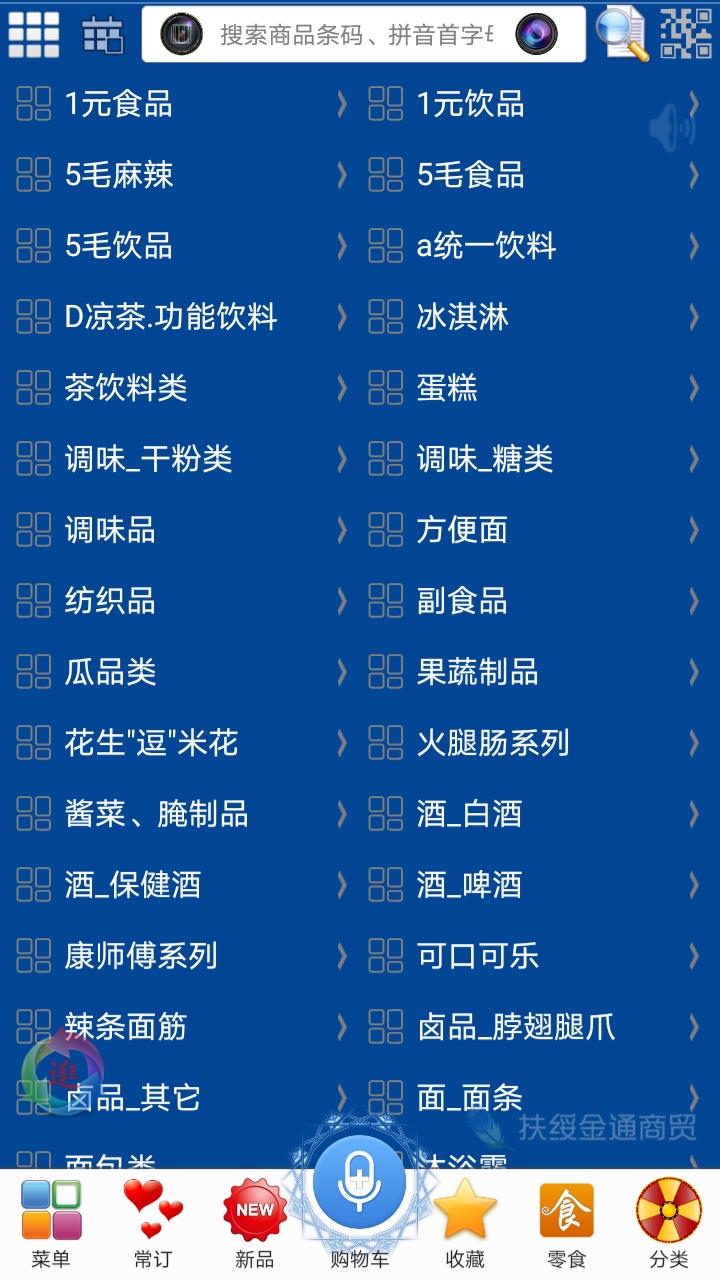The image size is (720, 1280).
Task: Tap the speaker sound icon
Action: [671, 129]
